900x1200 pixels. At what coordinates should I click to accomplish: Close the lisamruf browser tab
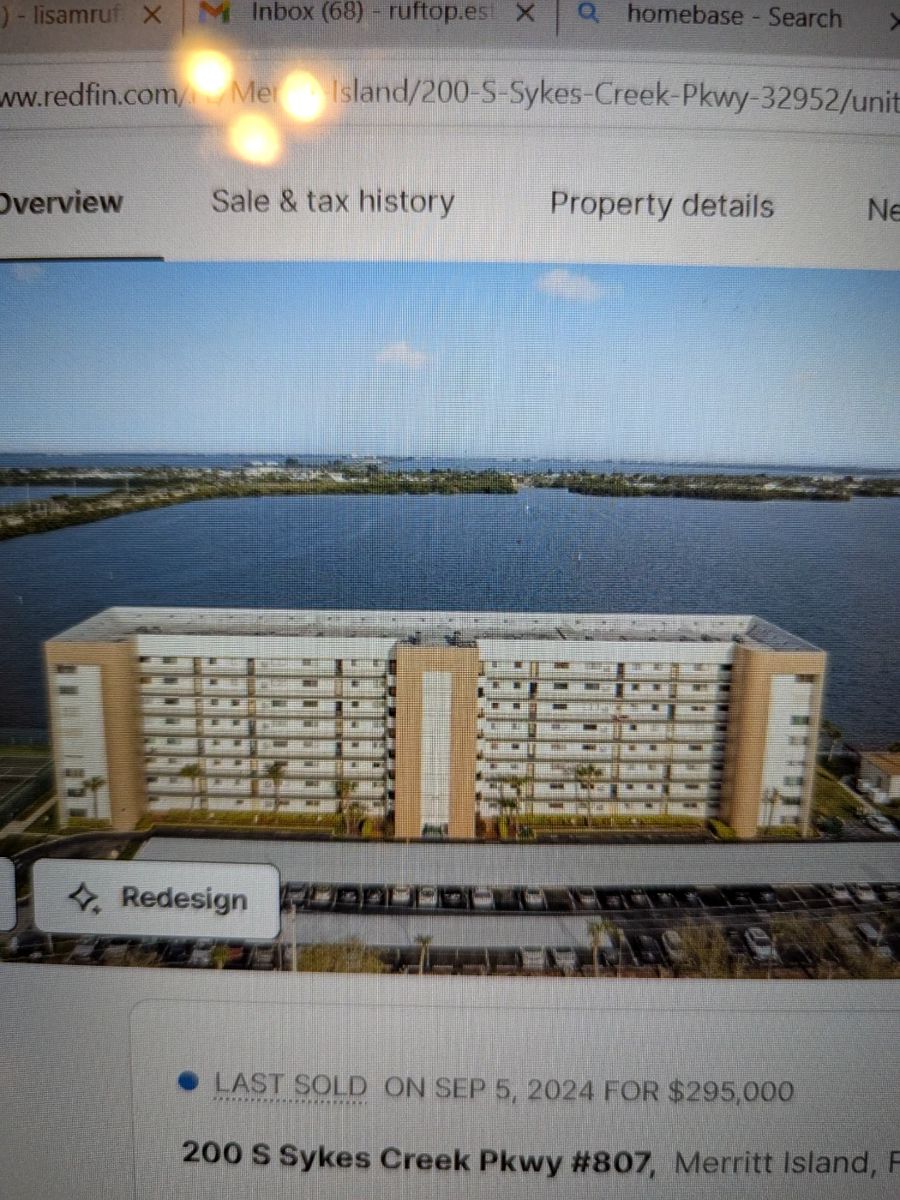pyautogui.click(x=151, y=15)
